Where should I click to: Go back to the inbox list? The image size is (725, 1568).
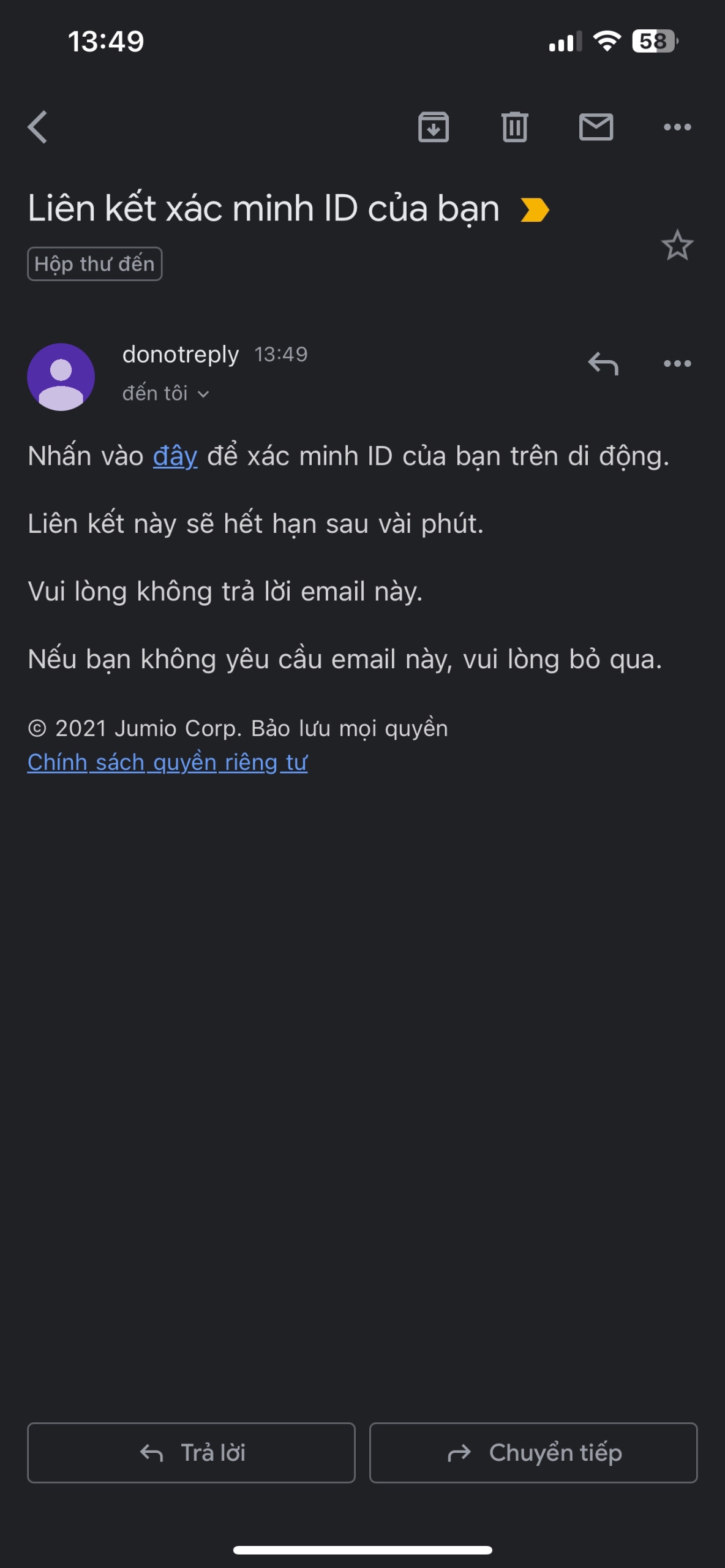[38, 127]
